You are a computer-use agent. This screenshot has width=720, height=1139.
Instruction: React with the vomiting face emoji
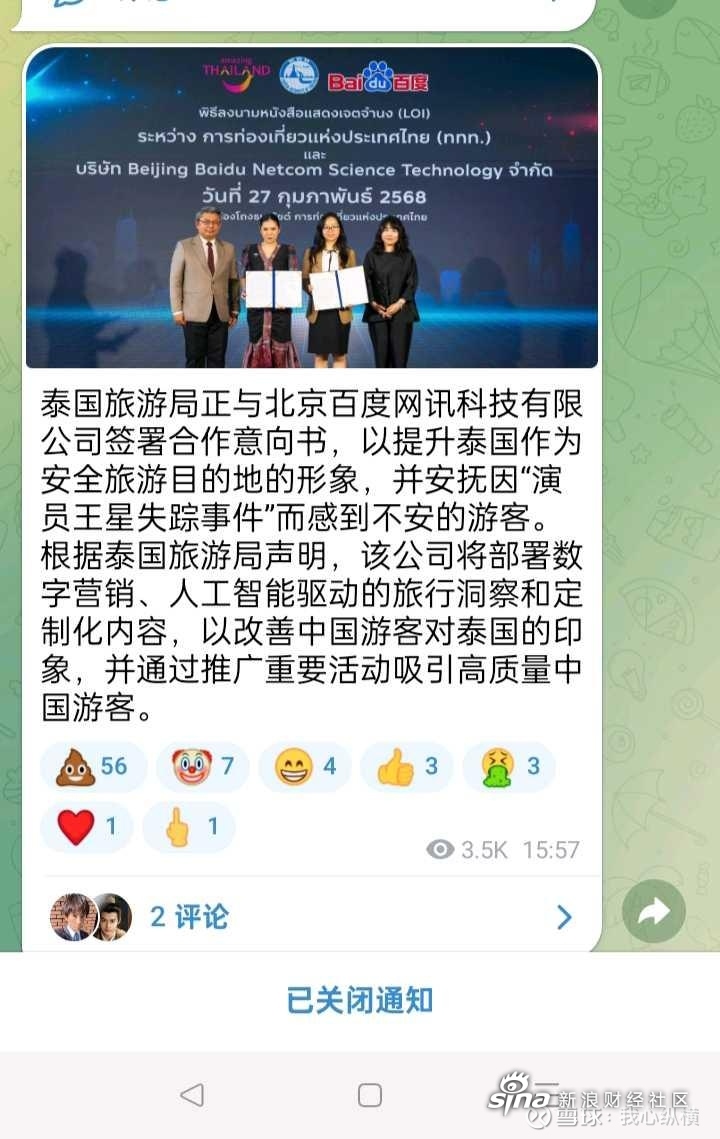507,767
